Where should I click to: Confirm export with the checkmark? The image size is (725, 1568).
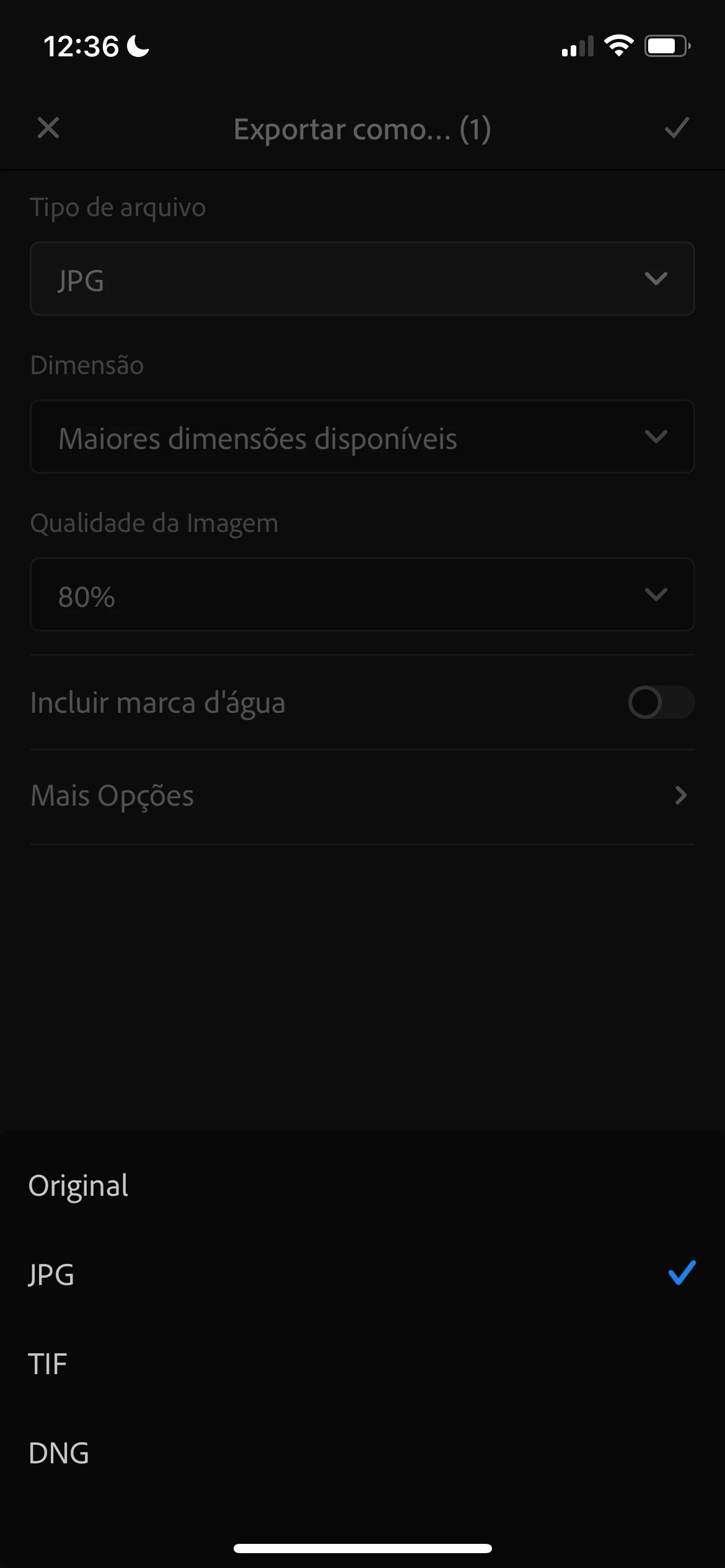(677, 129)
